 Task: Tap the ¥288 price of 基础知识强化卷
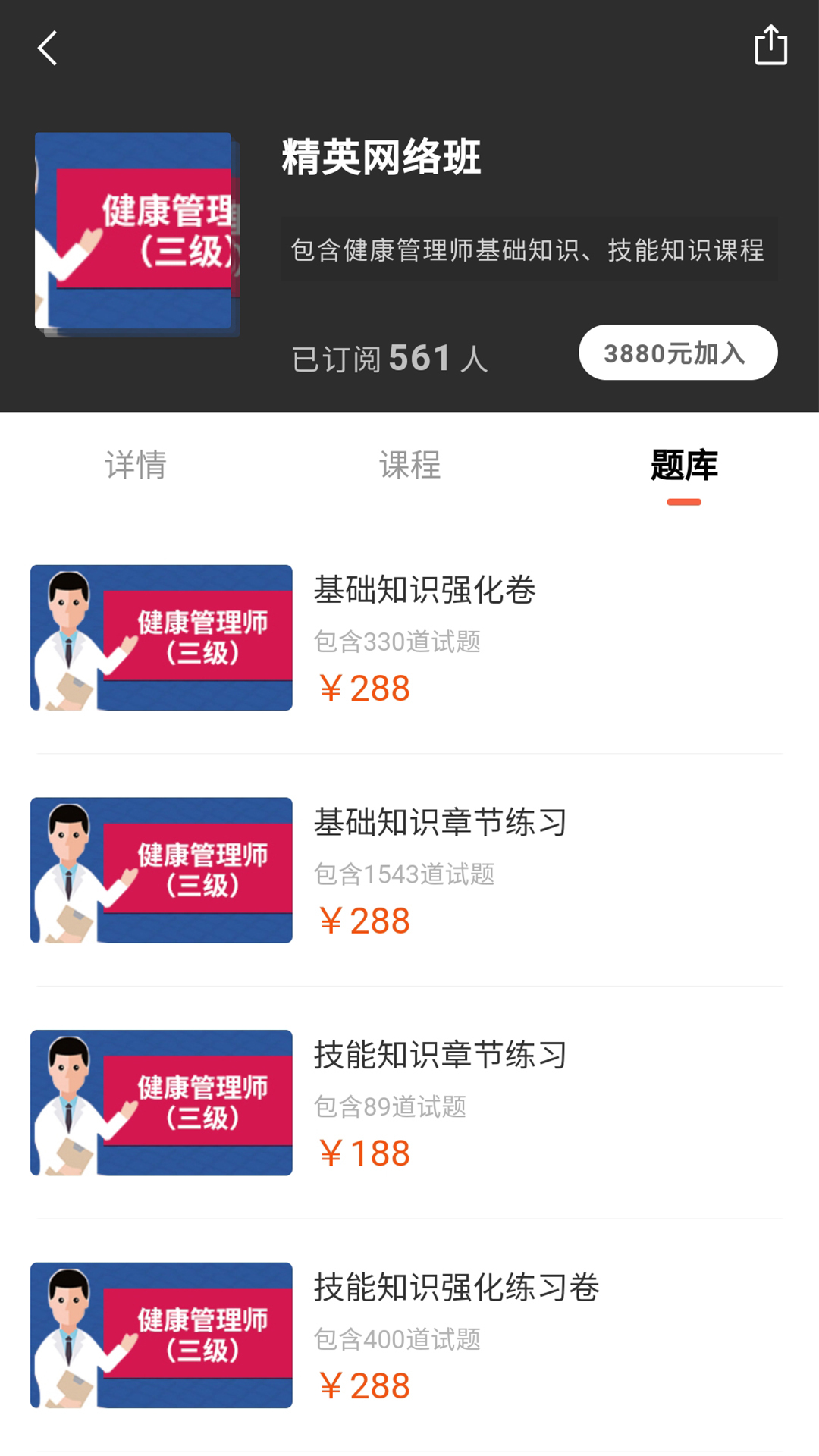pyautogui.click(x=361, y=690)
